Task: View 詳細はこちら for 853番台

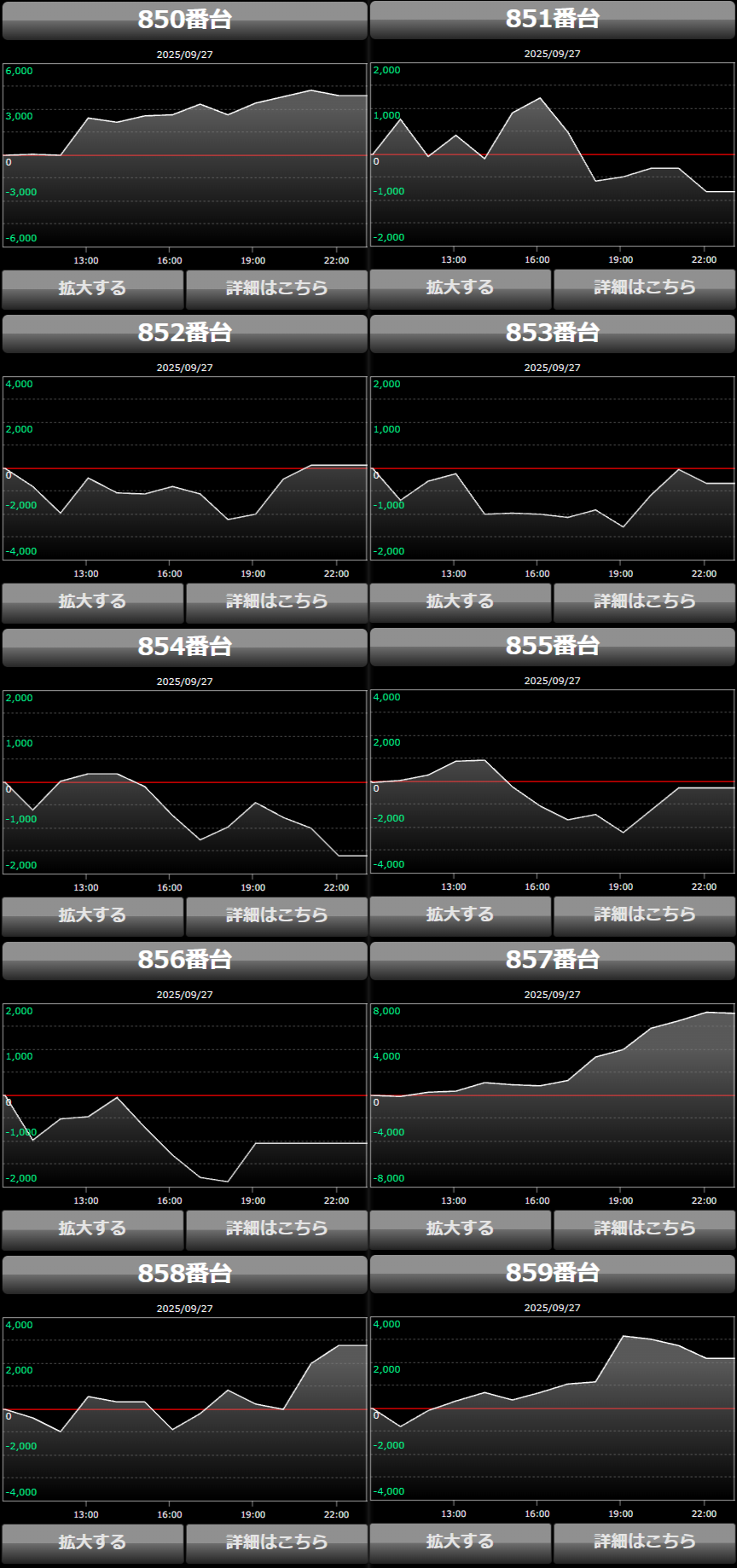Action: tap(644, 601)
